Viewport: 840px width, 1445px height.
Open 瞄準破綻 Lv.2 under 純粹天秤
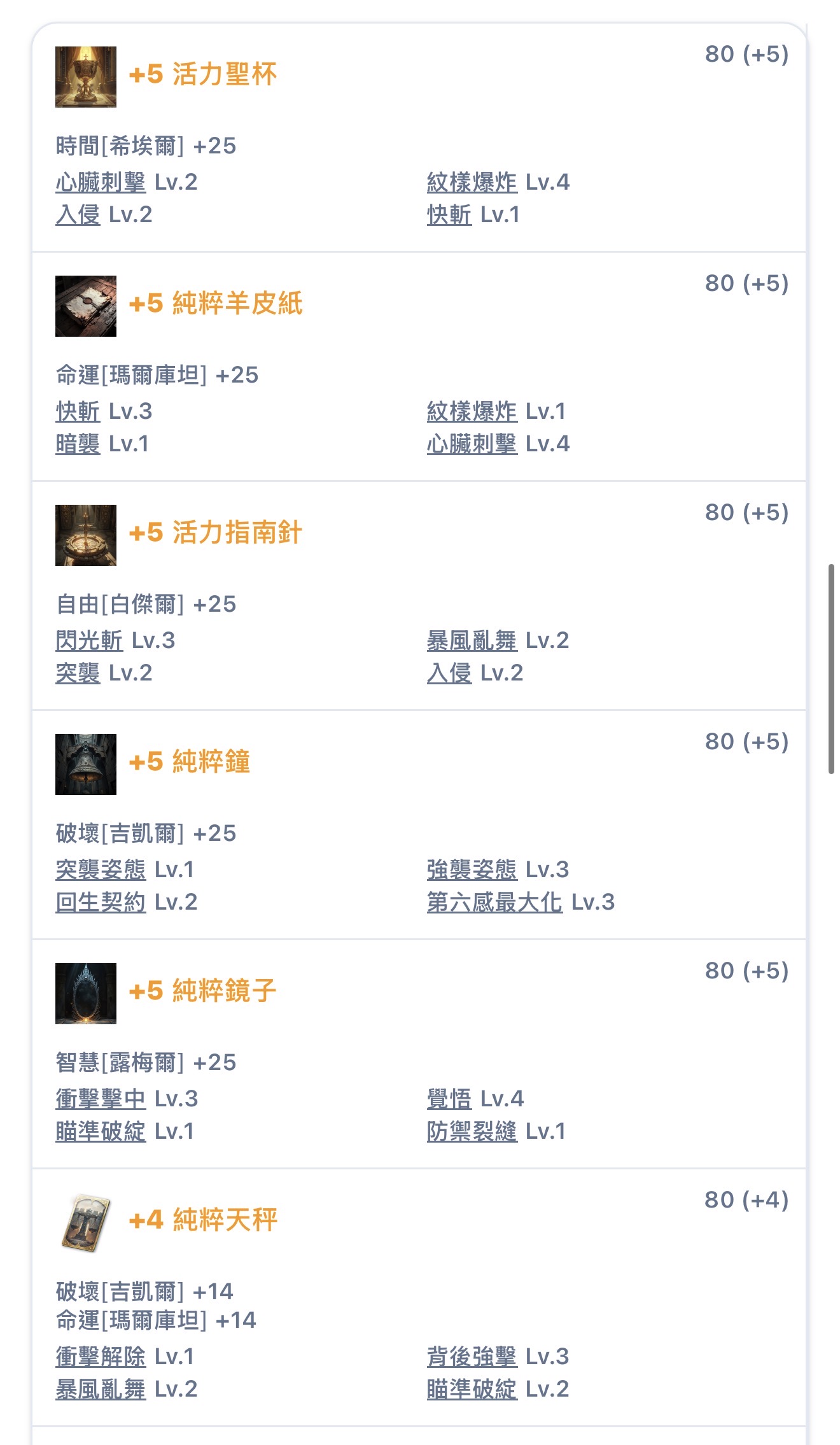pos(472,1390)
